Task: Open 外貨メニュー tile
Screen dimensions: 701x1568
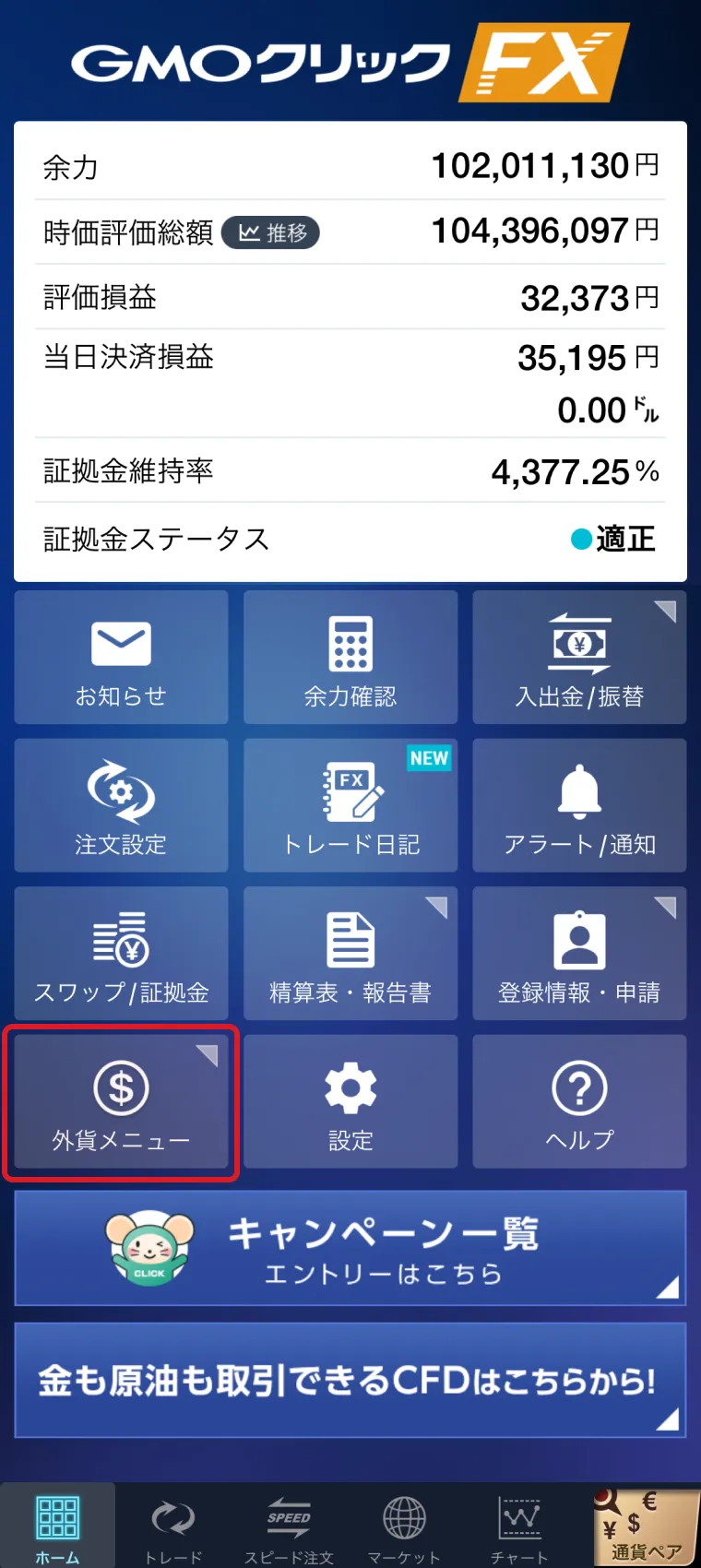Action: tap(121, 1102)
